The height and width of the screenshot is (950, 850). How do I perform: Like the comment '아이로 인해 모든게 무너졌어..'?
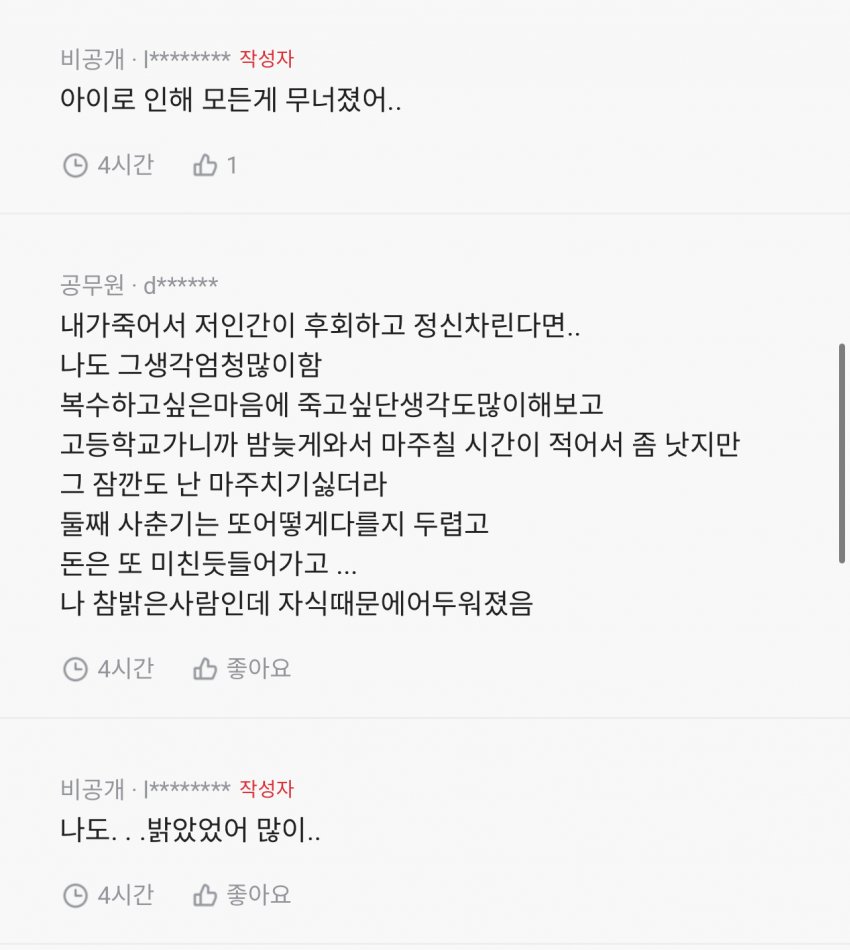[206, 165]
